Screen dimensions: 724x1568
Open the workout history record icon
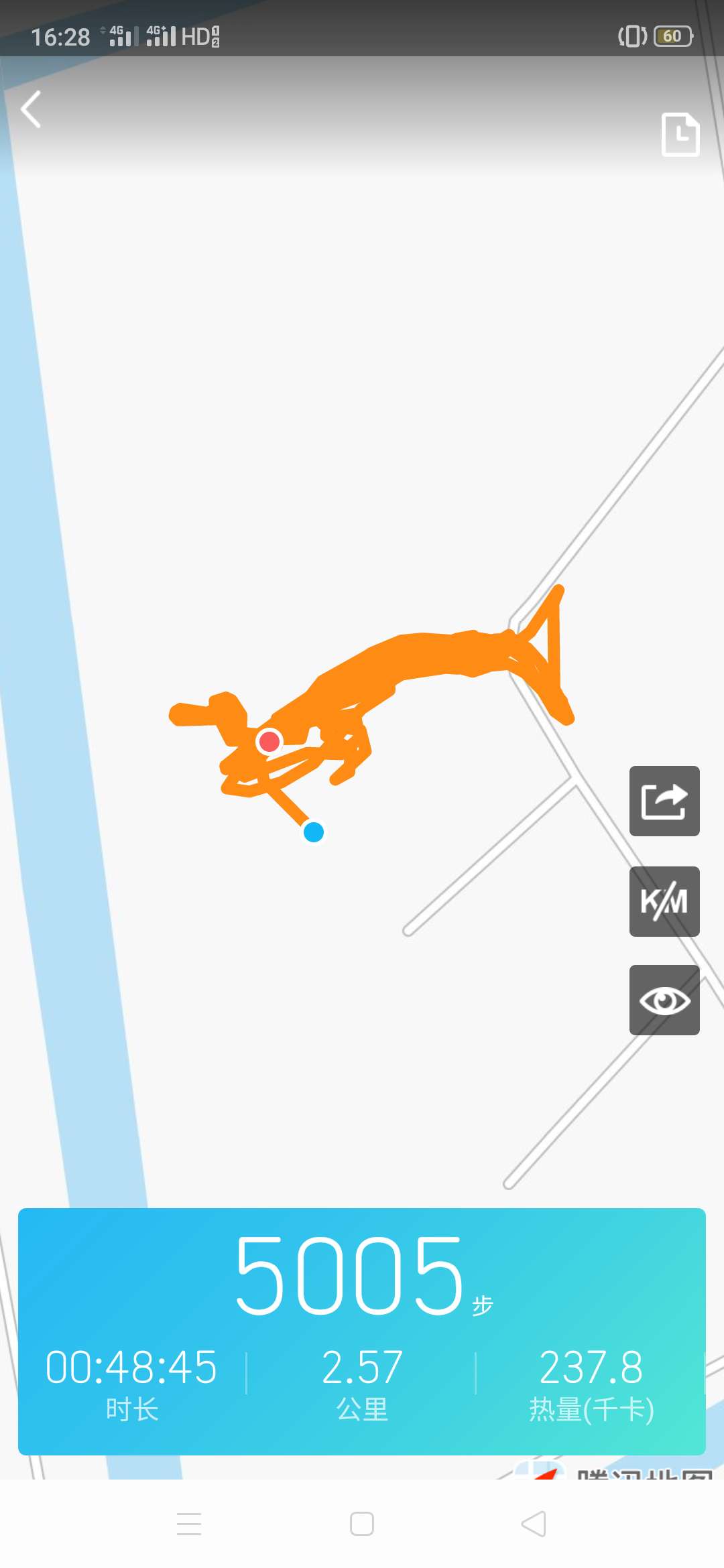click(x=680, y=134)
